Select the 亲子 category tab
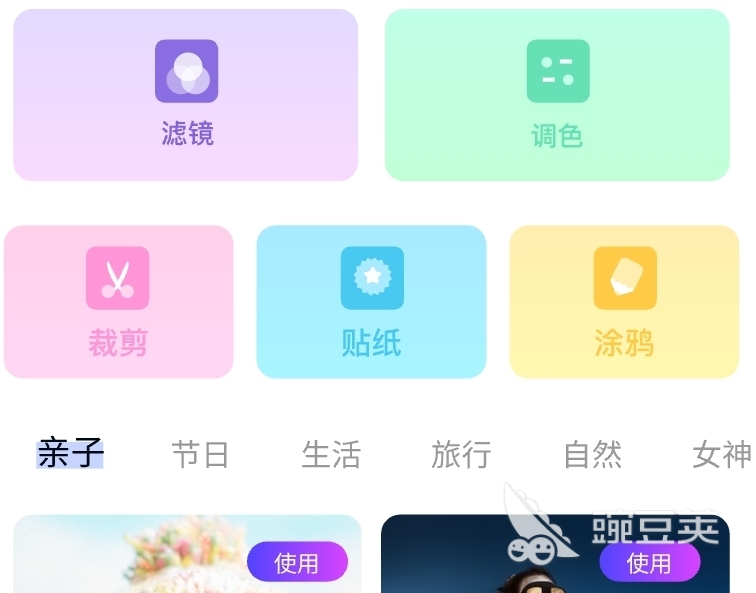The width and height of the screenshot is (756, 593). (70, 454)
